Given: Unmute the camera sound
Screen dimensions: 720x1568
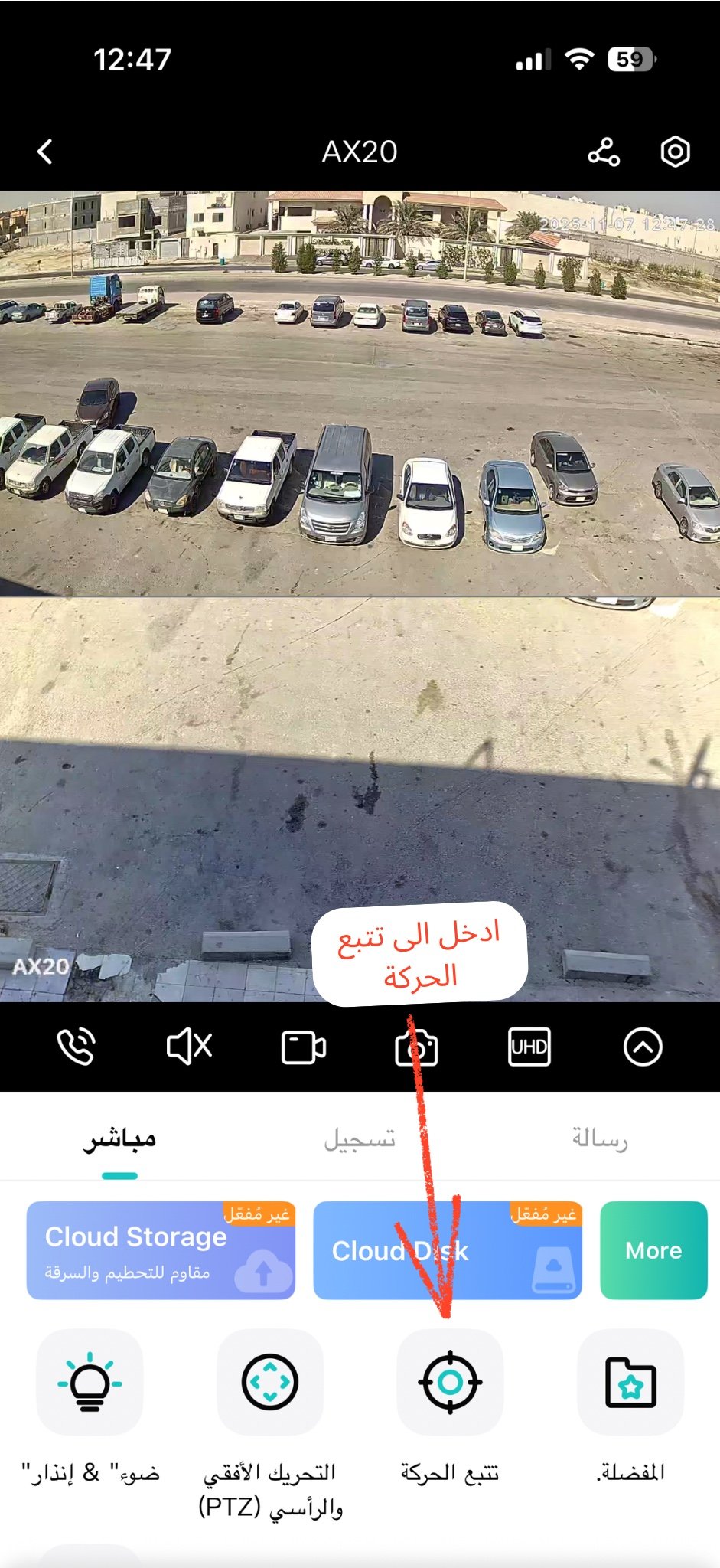Looking at the screenshot, I should point(189,1047).
